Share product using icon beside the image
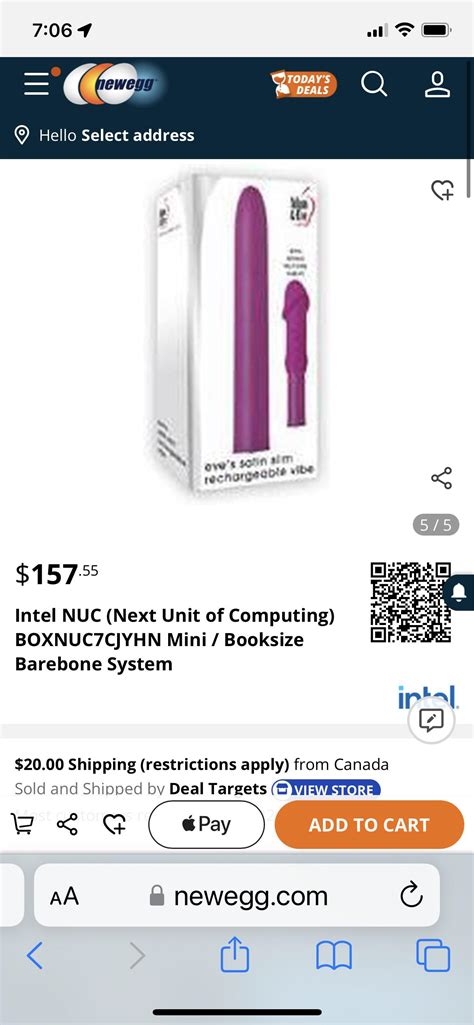Screen dimensions: 474x1025 (x=442, y=478)
